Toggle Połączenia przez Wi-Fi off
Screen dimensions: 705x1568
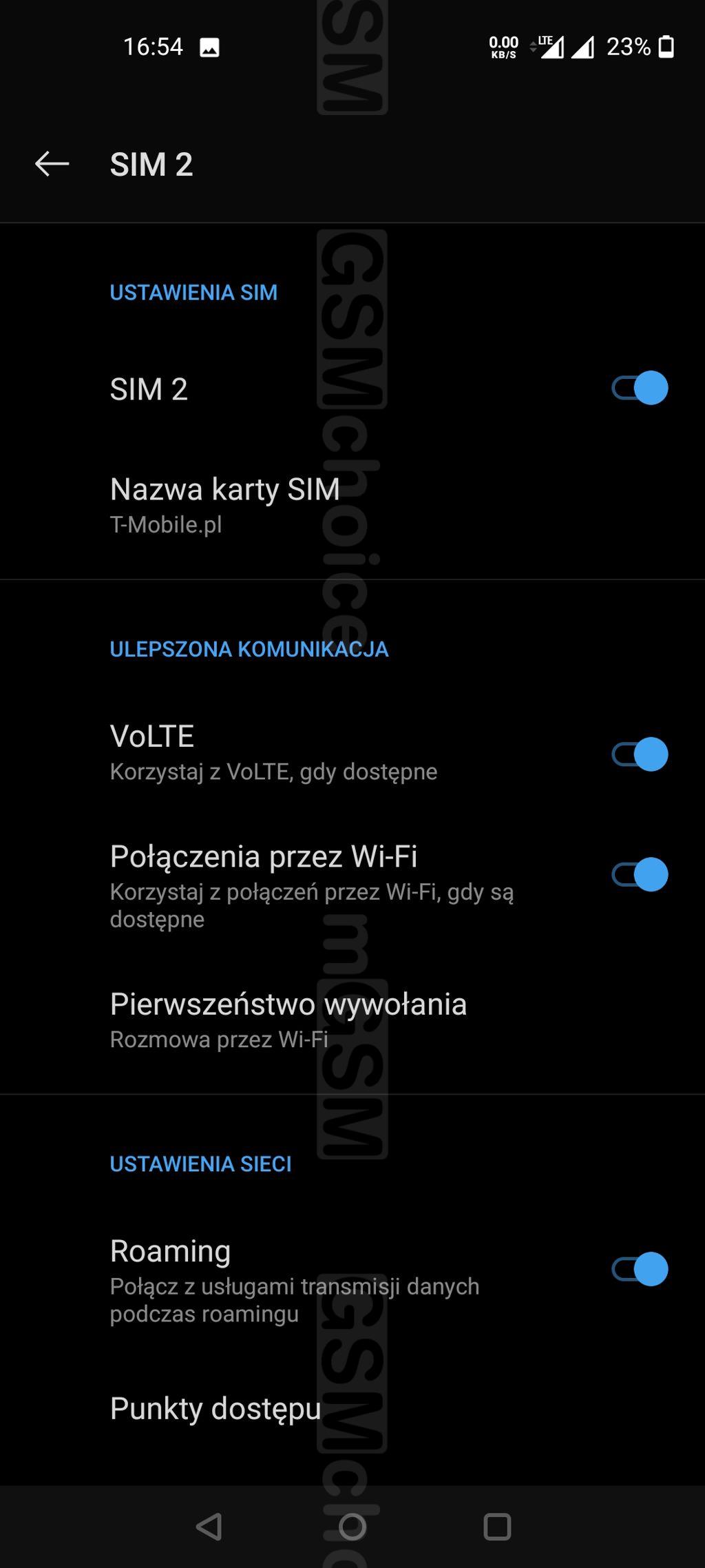pos(640,874)
